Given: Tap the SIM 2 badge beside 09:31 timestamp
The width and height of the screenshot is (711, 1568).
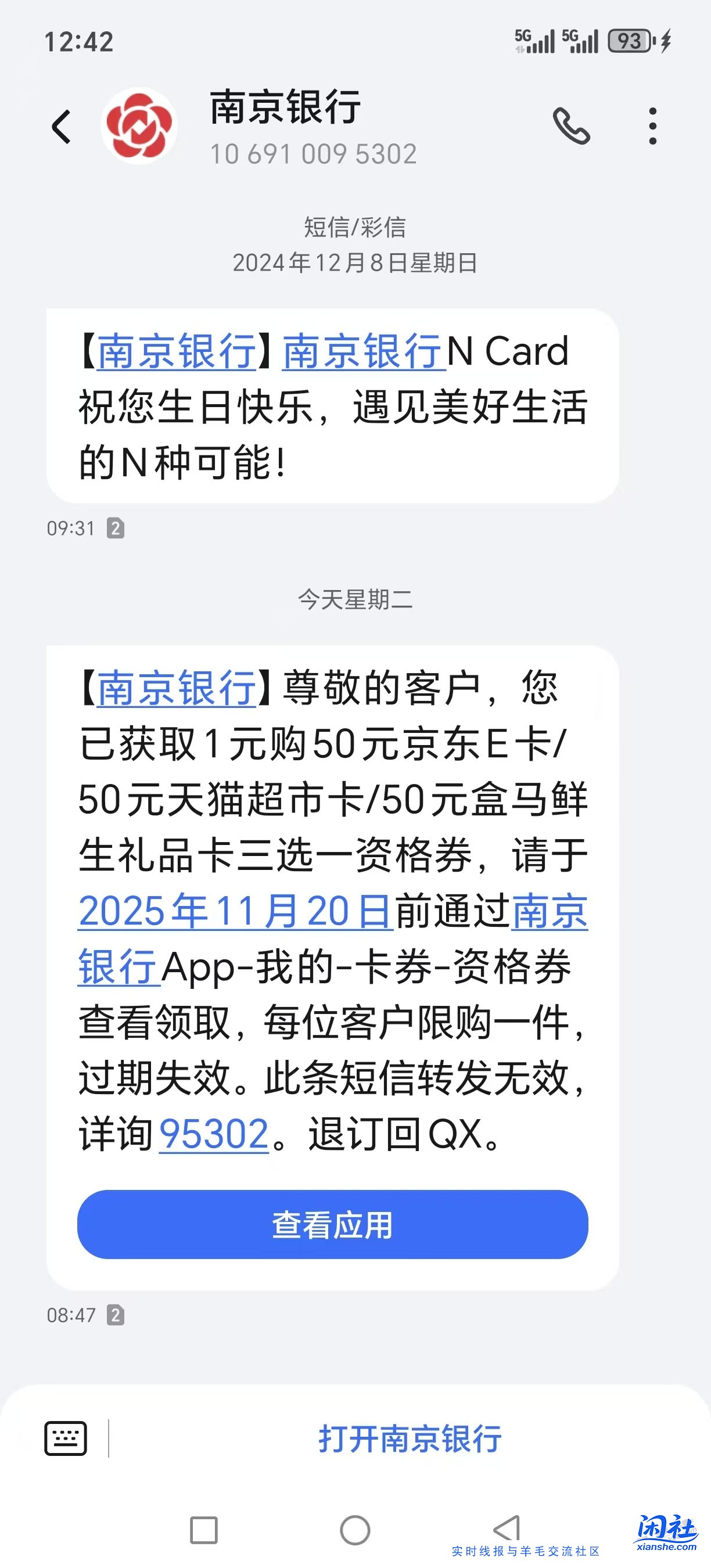Looking at the screenshot, I should pyautogui.click(x=114, y=528).
